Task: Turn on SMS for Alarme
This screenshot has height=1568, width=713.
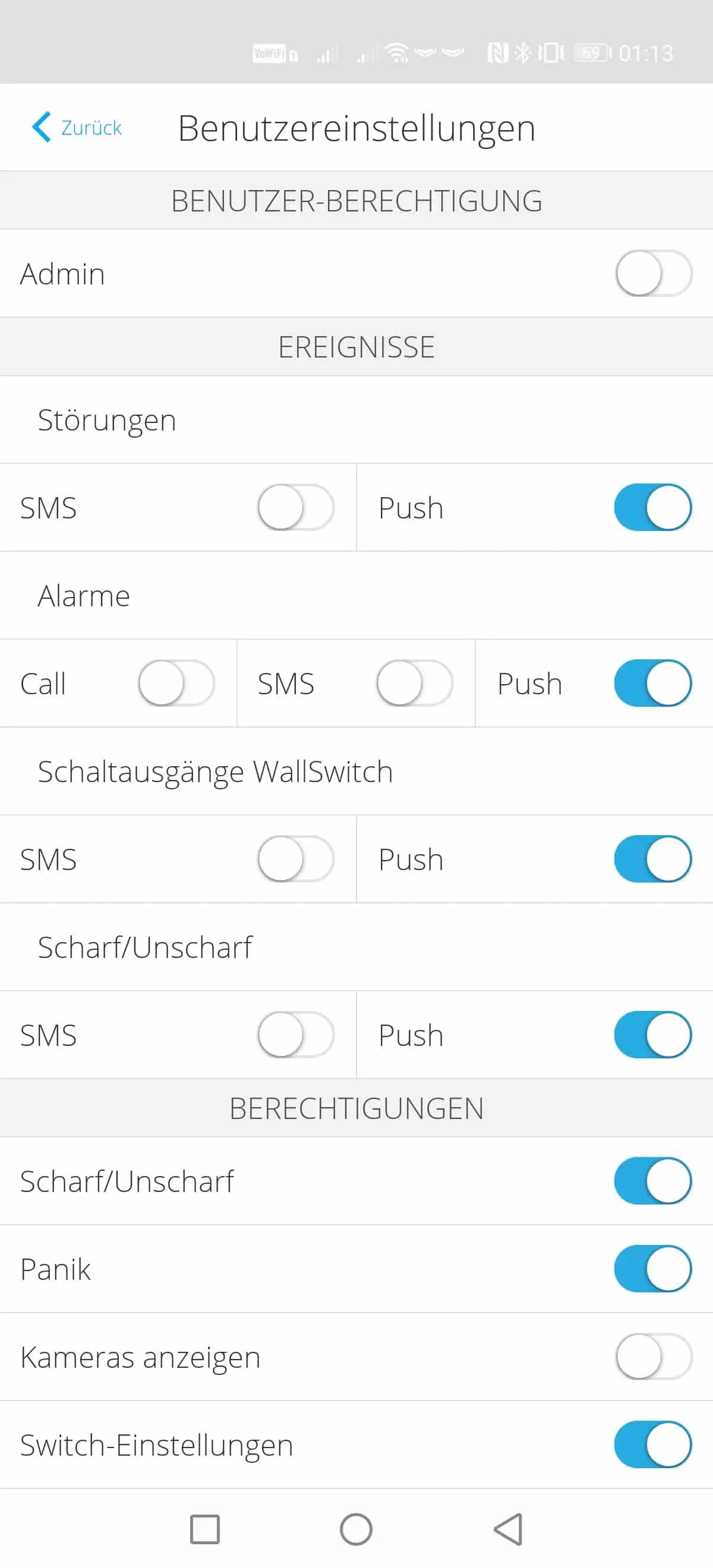Action: click(x=414, y=683)
